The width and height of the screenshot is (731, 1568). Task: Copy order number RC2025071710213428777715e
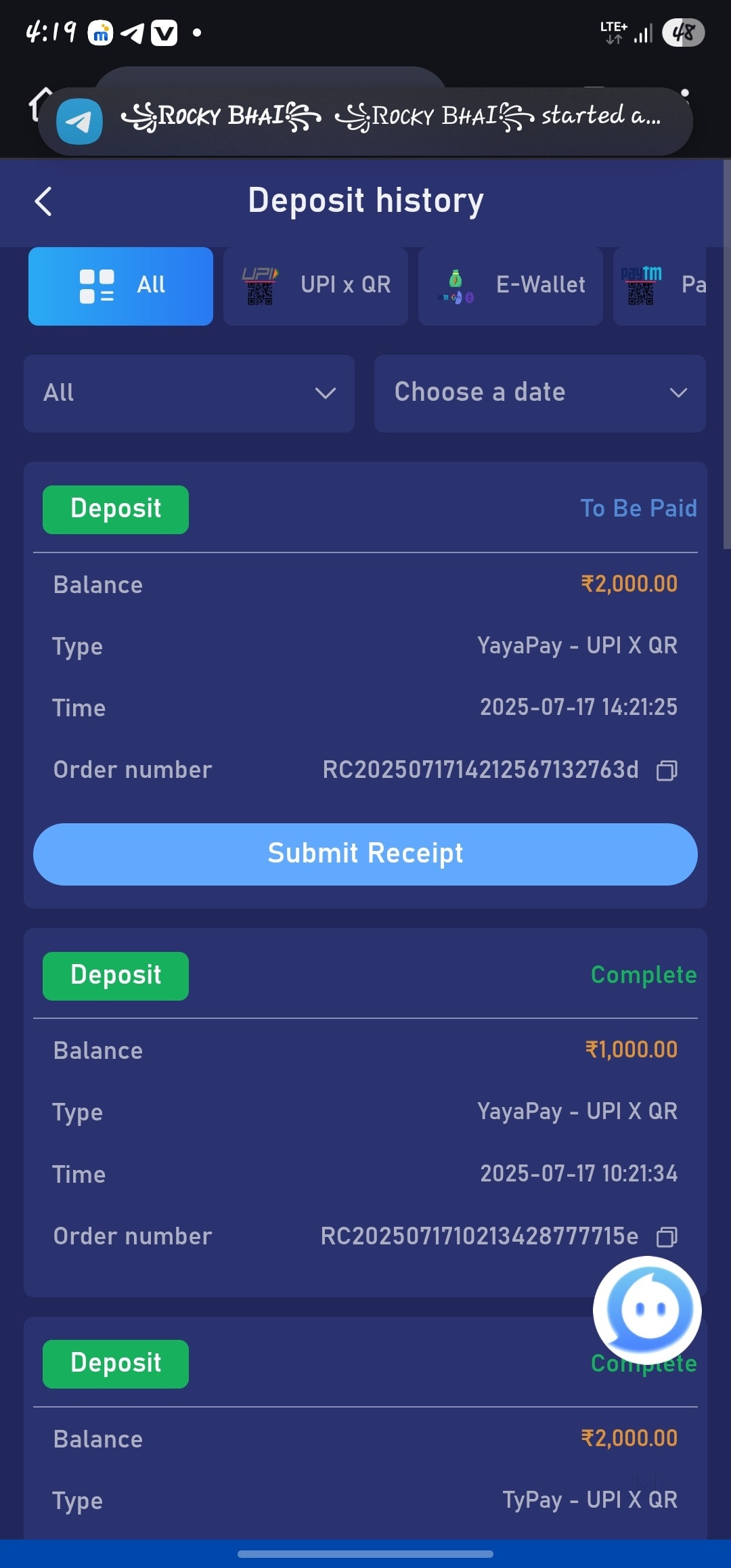[x=667, y=1237]
